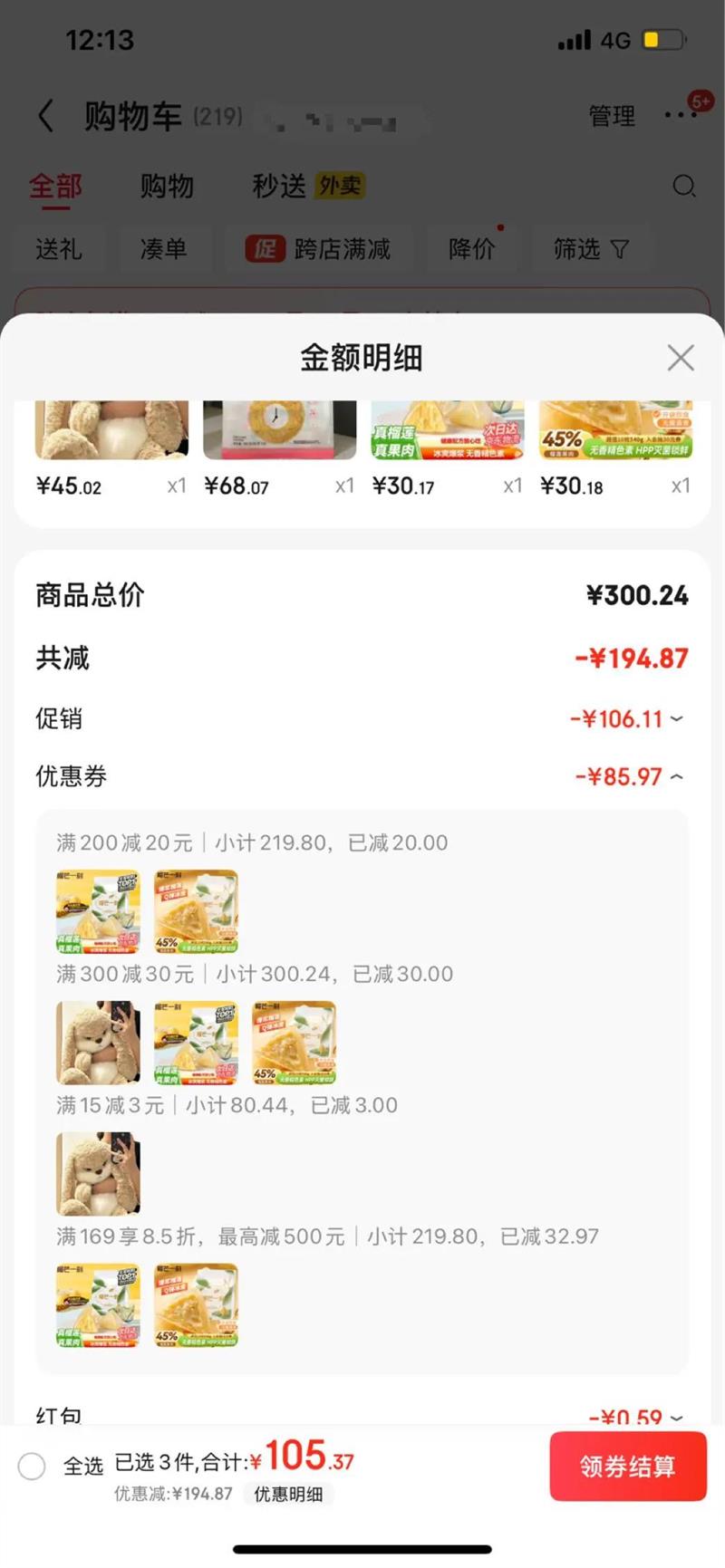Select the 送礼 filter chip
725x1568 pixels.
[59, 249]
